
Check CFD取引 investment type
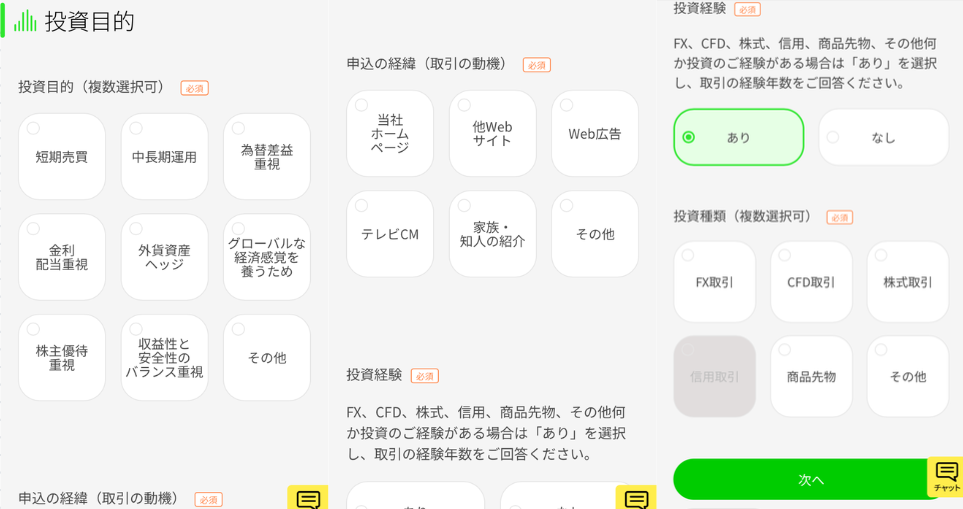tap(811, 282)
